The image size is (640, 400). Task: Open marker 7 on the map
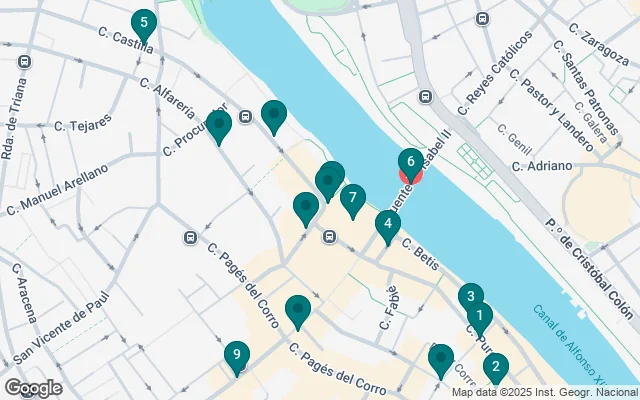[352, 198]
